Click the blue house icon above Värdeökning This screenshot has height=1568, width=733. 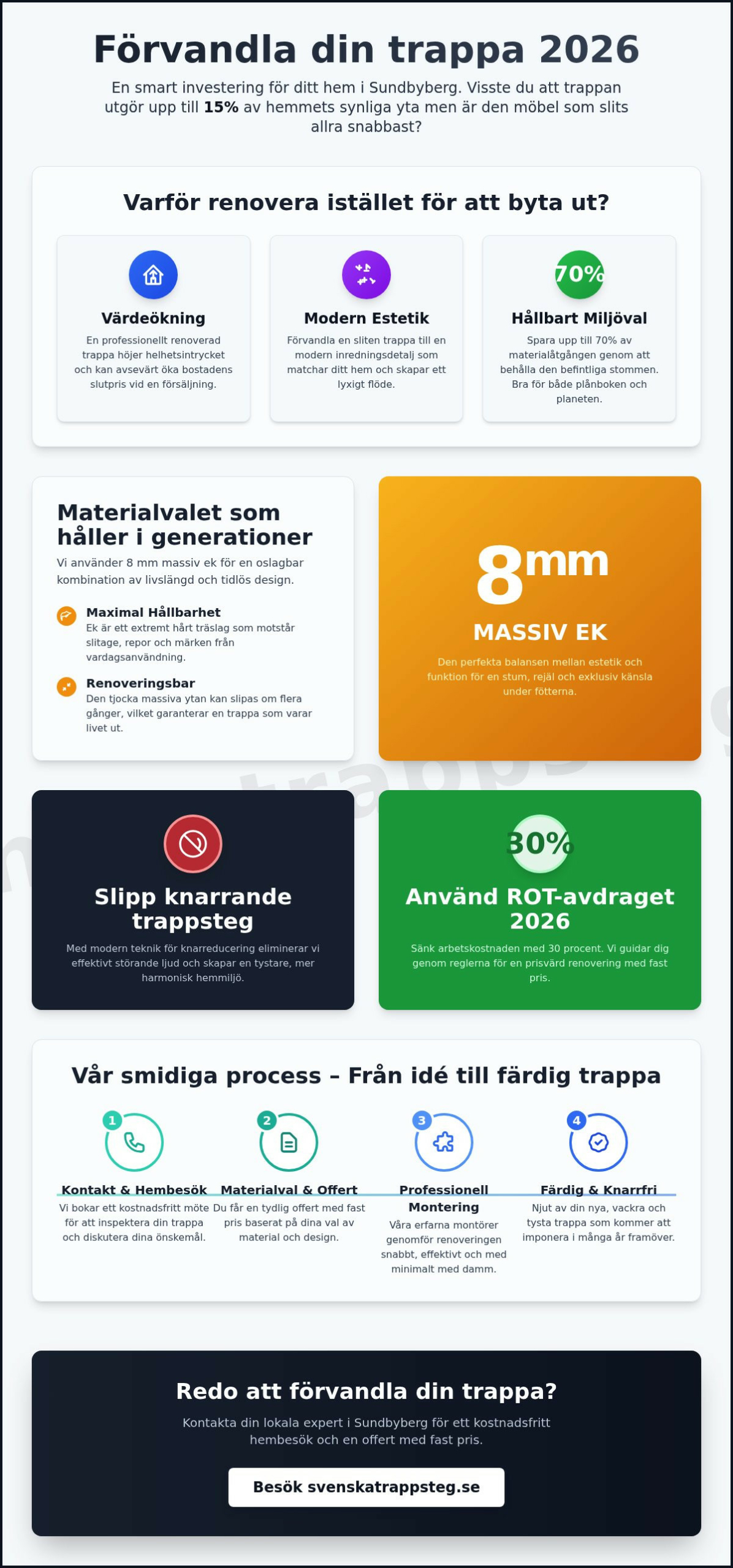pos(153,274)
